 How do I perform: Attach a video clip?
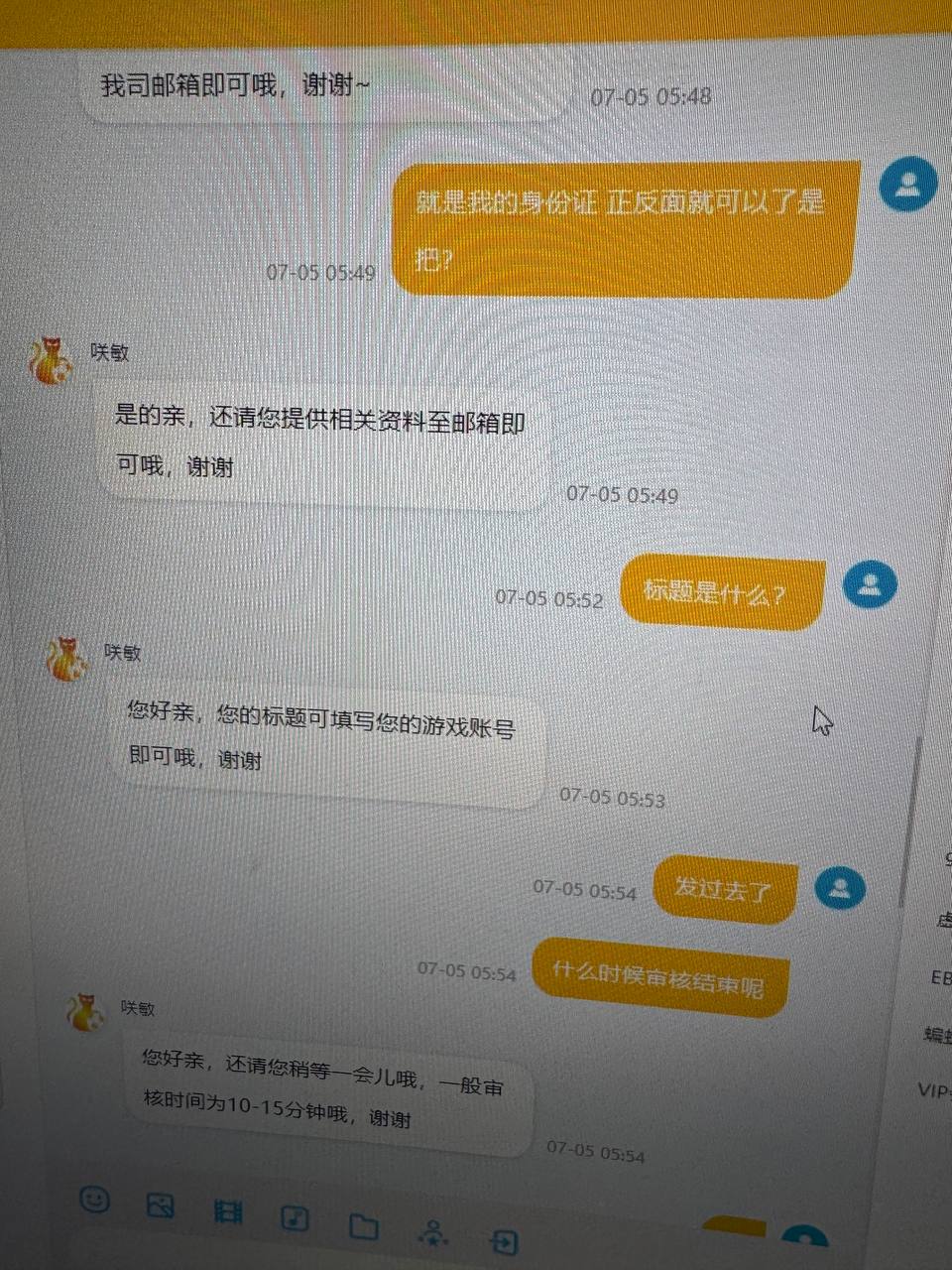pos(228,1211)
